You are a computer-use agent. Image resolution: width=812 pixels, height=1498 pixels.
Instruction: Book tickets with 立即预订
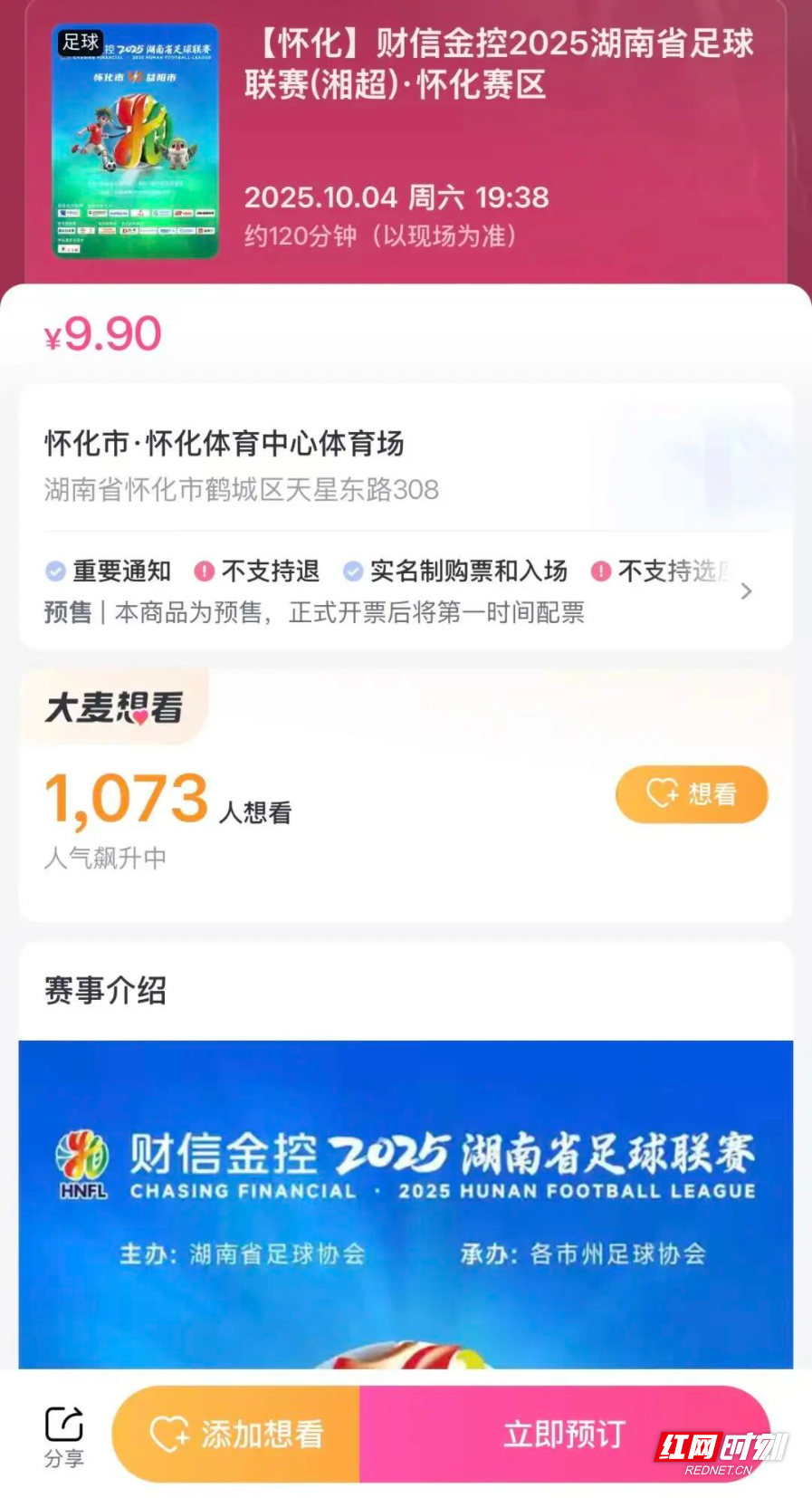coord(564,1434)
